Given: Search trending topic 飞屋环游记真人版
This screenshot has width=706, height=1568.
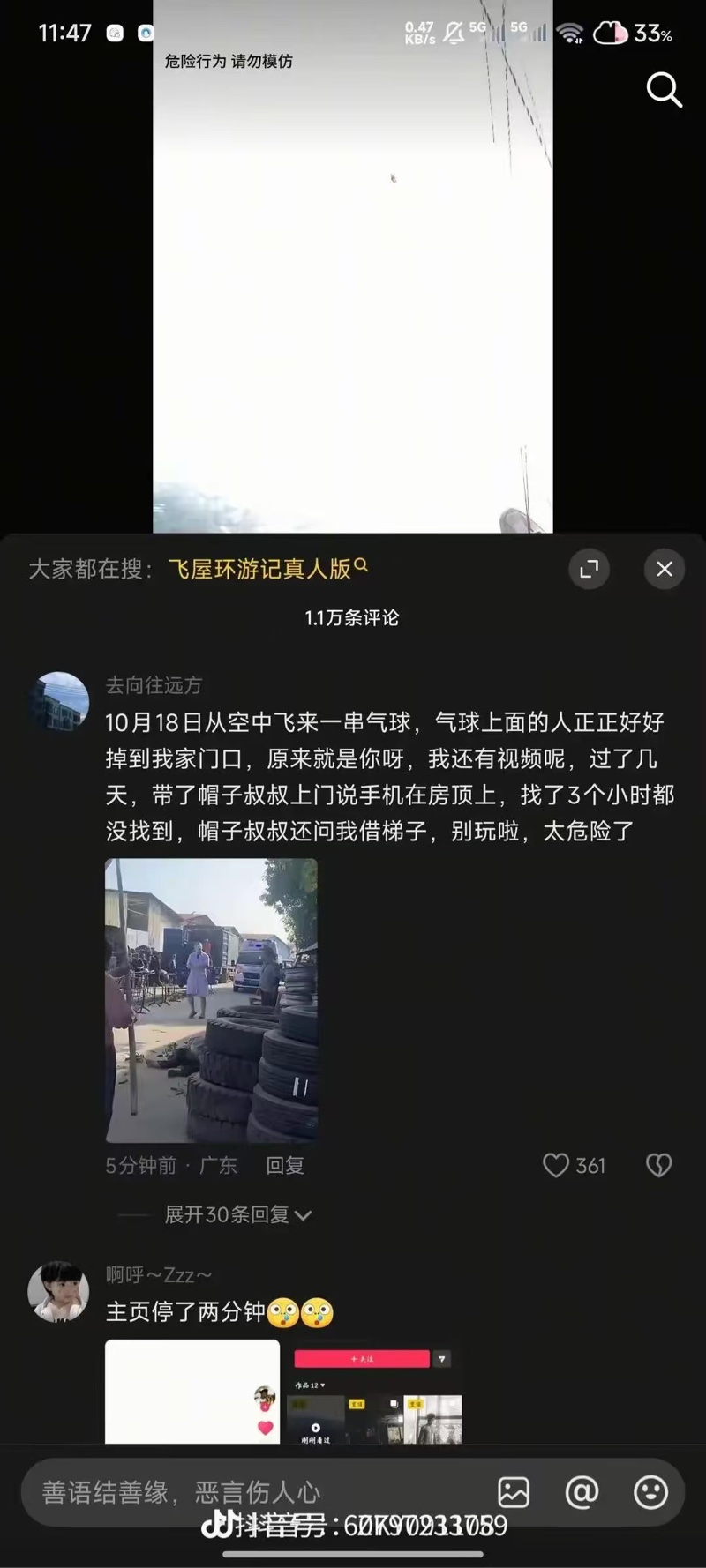Looking at the screenshot, I should (x=267, y=569).
